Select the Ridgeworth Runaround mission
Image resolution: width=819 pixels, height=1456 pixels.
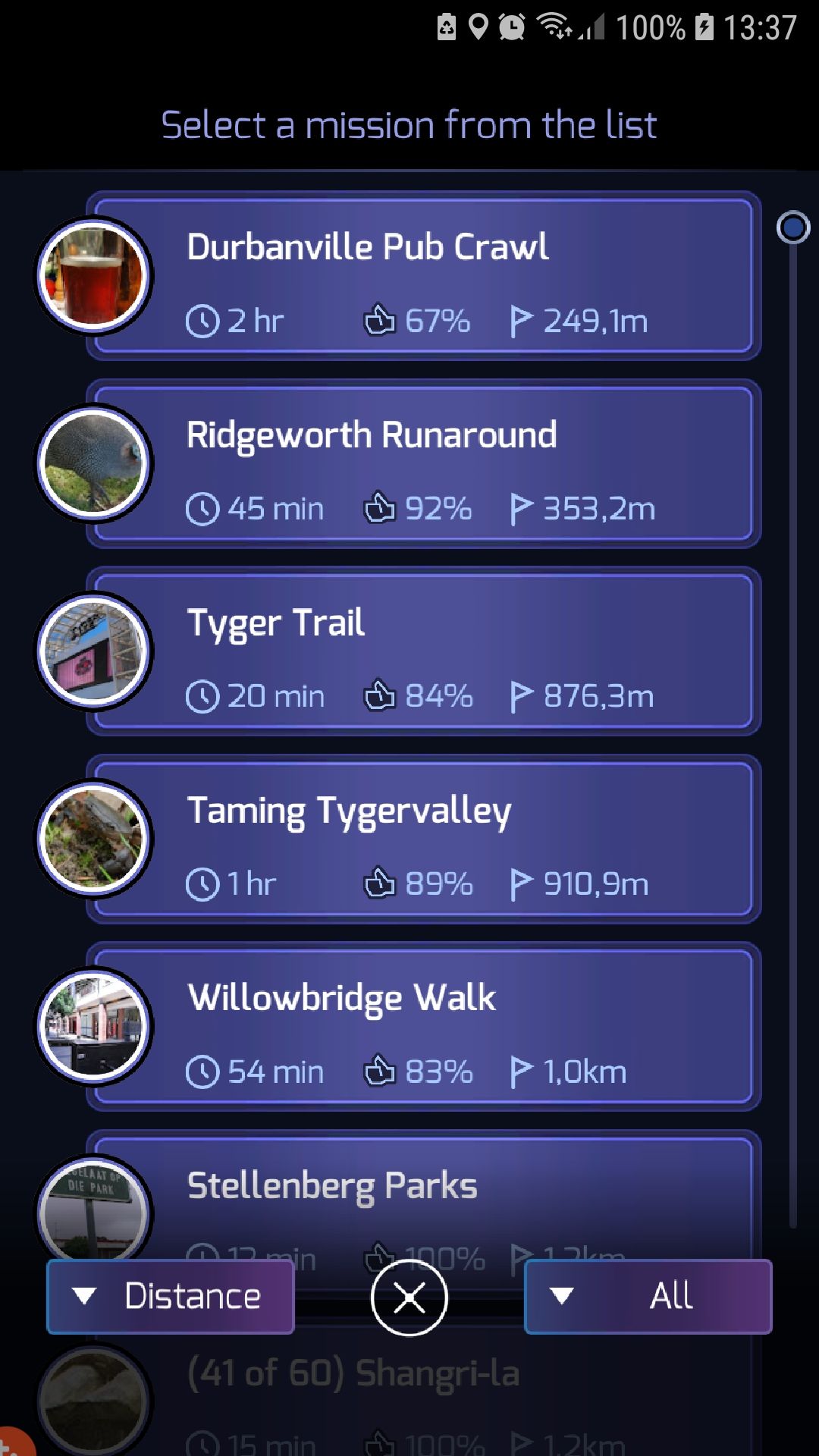click(x=423, y=463)
